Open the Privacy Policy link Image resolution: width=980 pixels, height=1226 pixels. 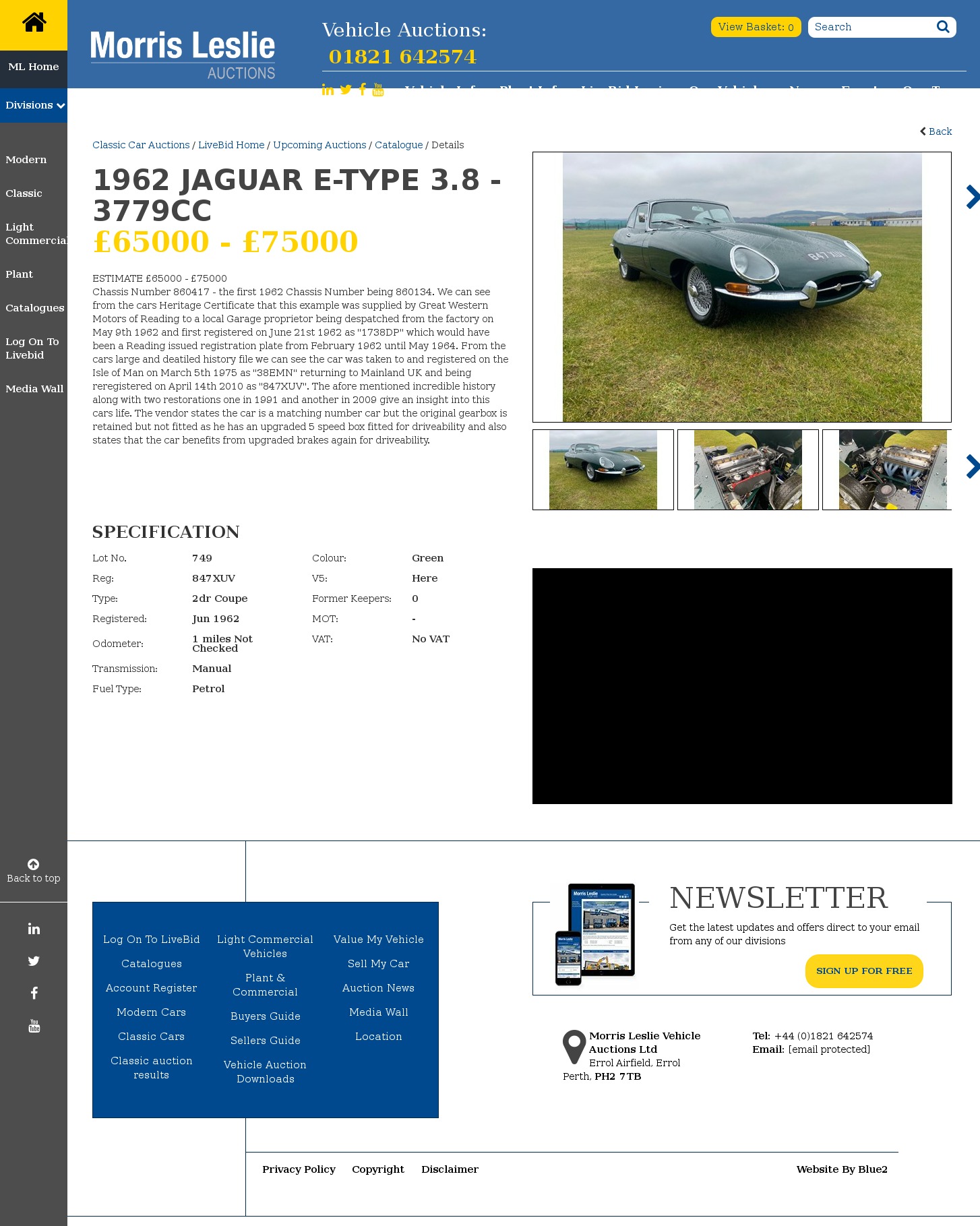pyautogui.click(x=299, y=1169)
